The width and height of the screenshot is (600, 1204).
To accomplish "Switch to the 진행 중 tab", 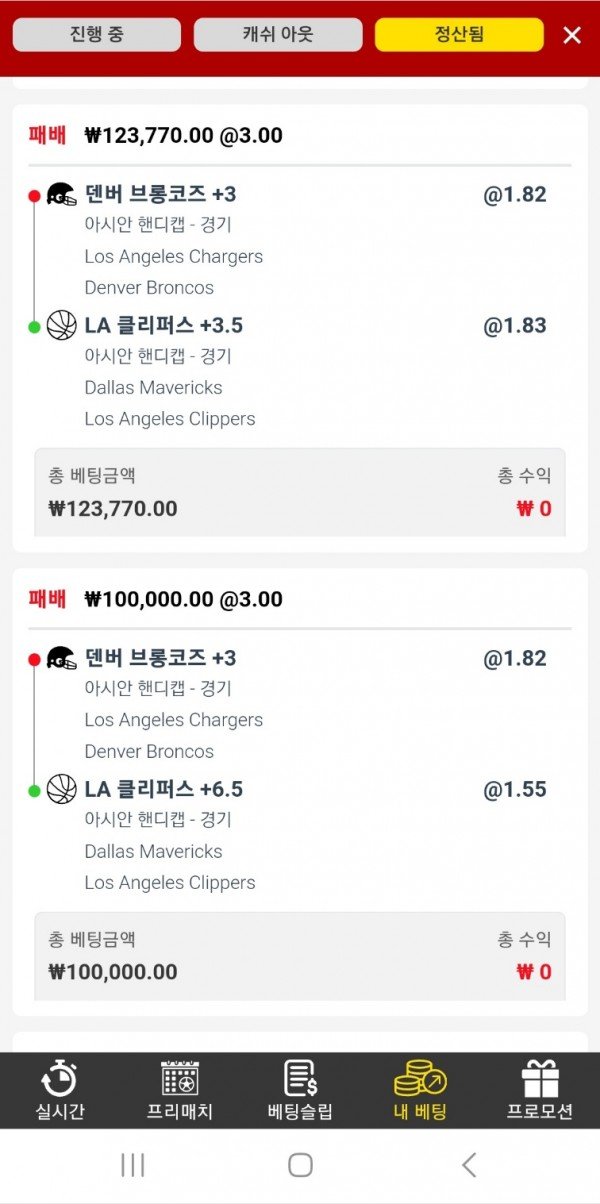I will [97, 35].
